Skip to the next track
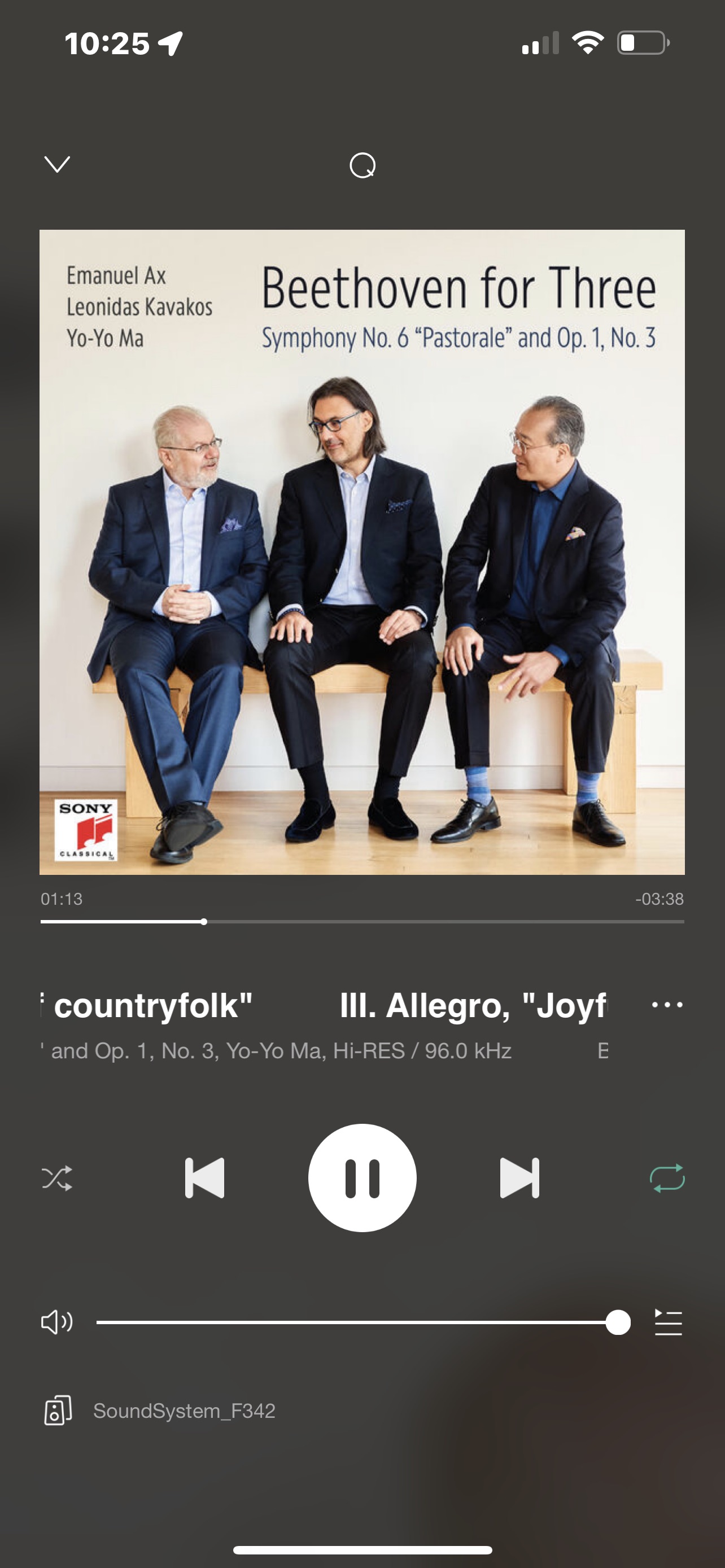Image resolution: width=725 pixels, height=1568 pixels. coord(519,1179)
